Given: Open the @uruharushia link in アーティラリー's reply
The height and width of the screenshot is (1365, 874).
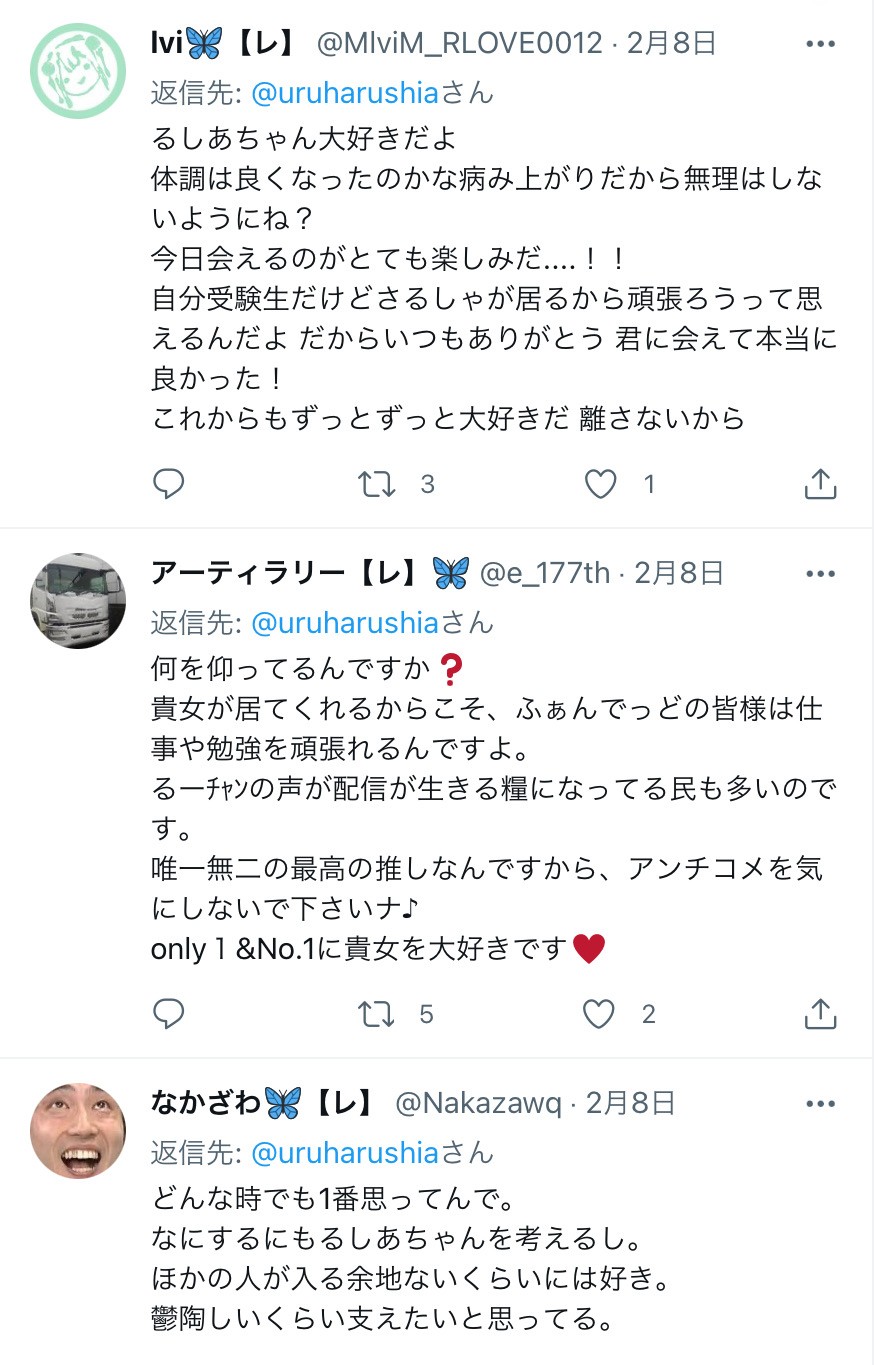Looking at the screenshot, I should point(345,622).
